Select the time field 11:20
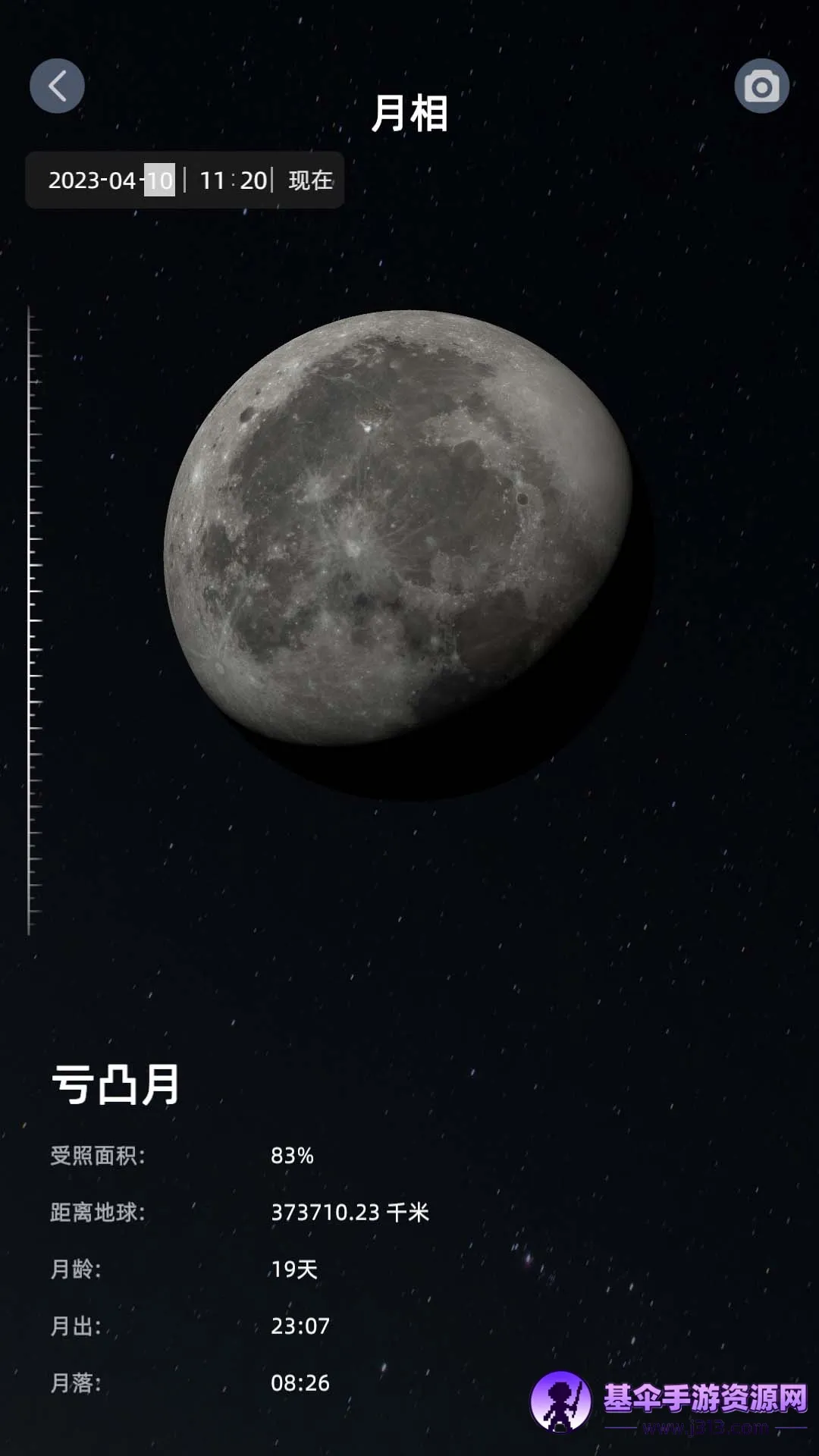Viewport: 819px width, 1456px height. pyautogui.click(x=233, y=180)
